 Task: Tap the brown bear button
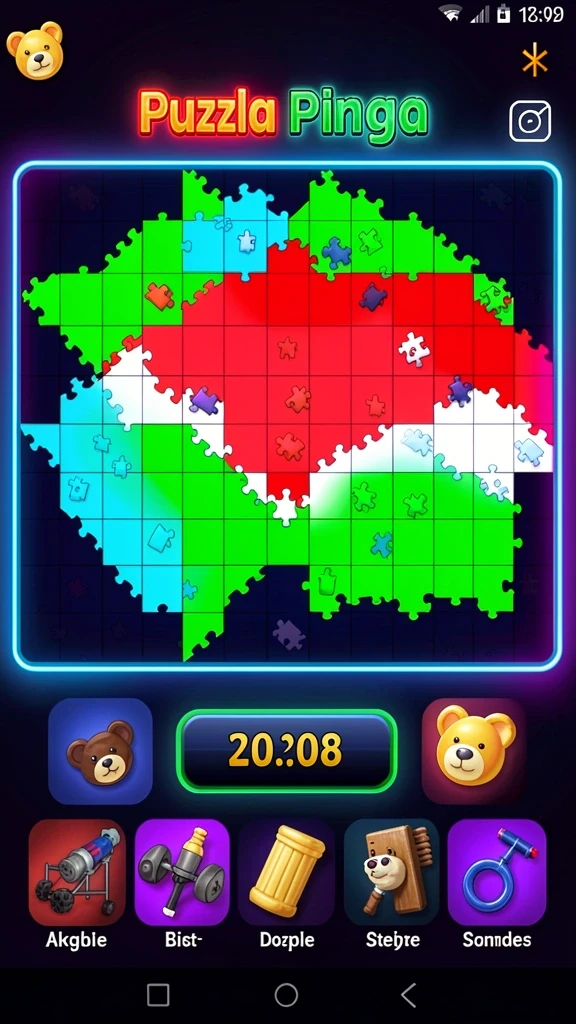(x=101, y=751)
